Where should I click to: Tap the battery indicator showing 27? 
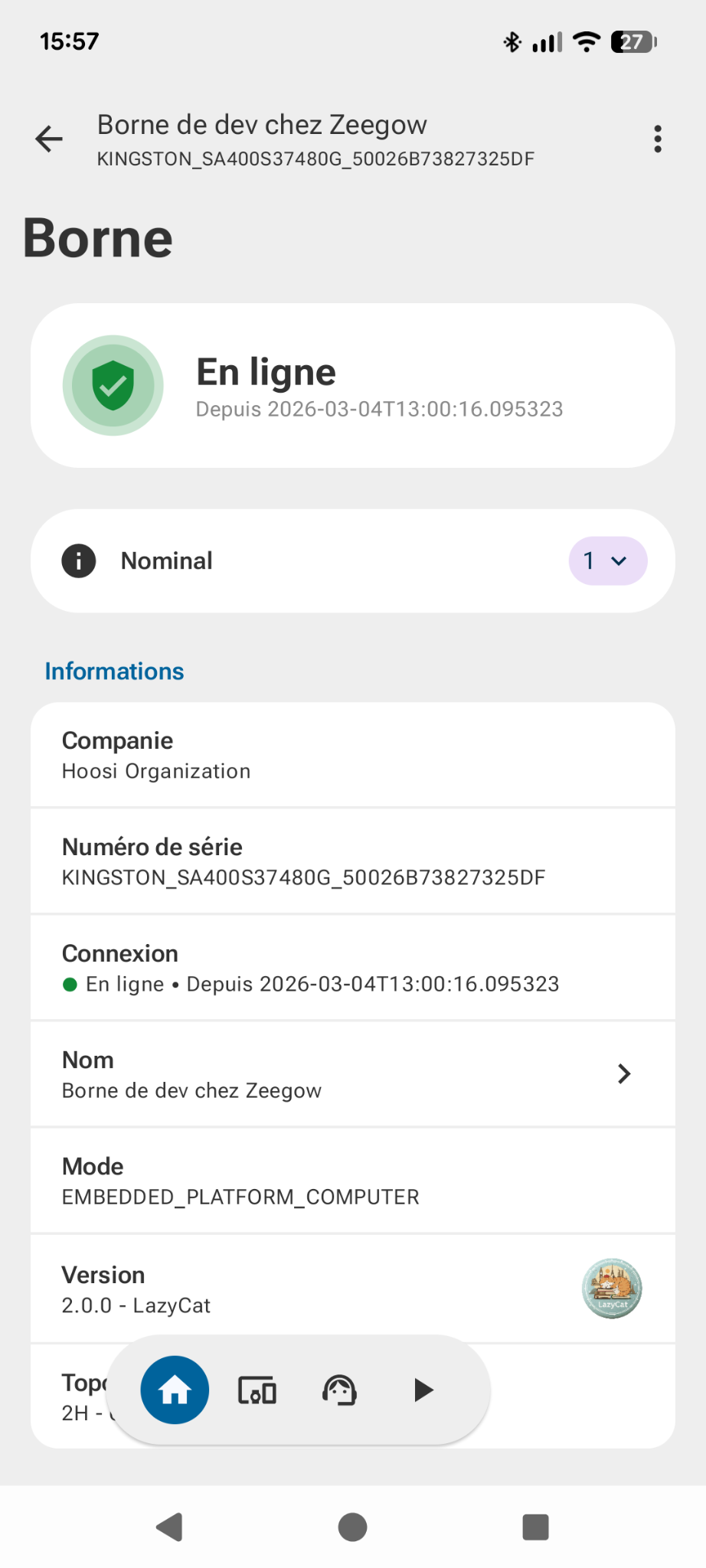tap(634, 42)
